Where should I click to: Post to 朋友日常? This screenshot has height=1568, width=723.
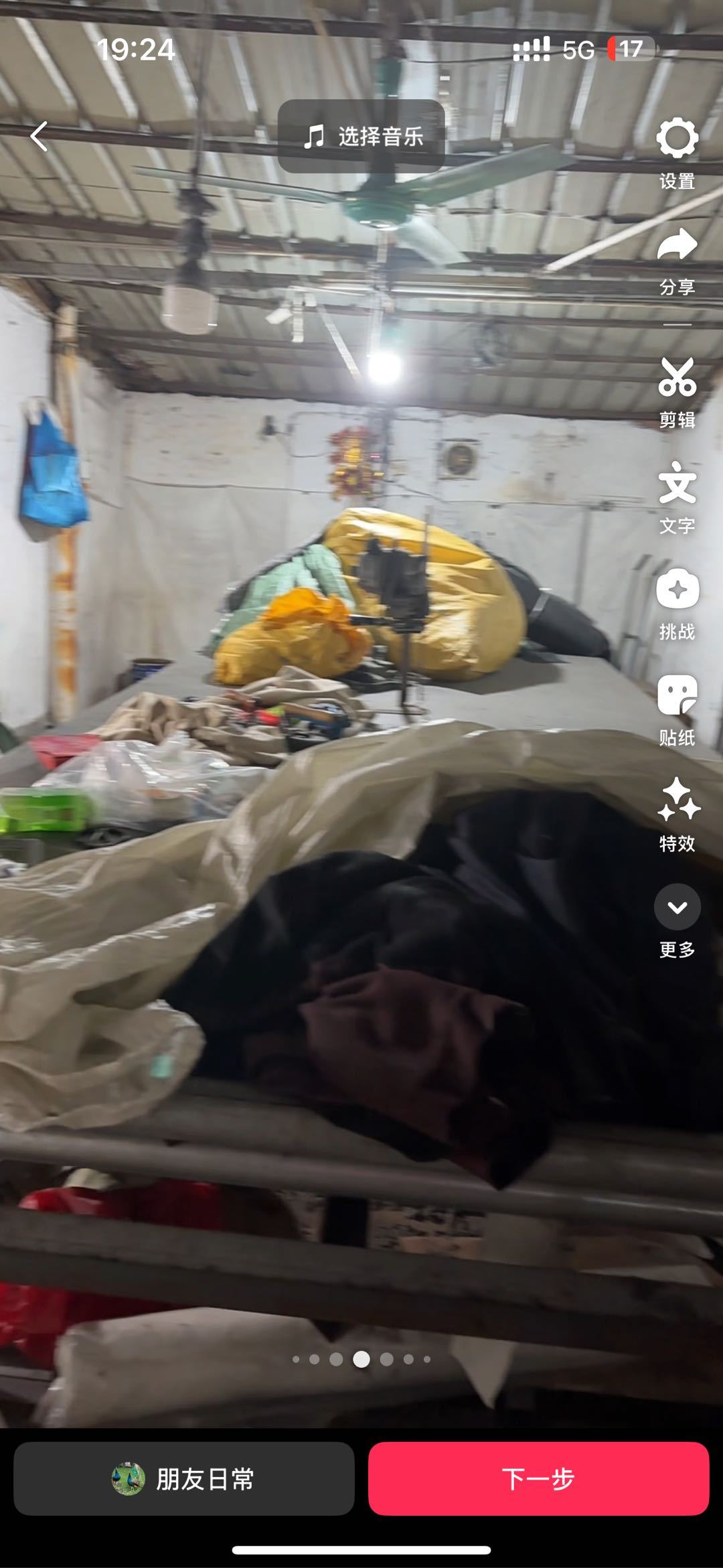tap(184, 1478)
